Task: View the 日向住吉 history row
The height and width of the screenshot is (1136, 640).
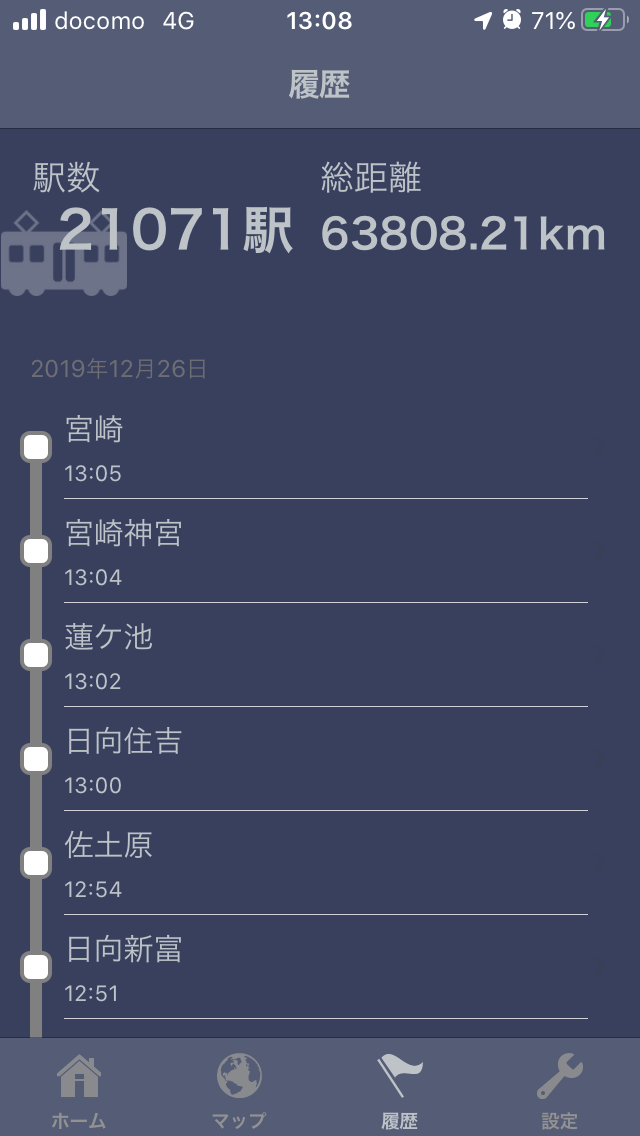Action: pyautogui.click(x=325, y=761)
